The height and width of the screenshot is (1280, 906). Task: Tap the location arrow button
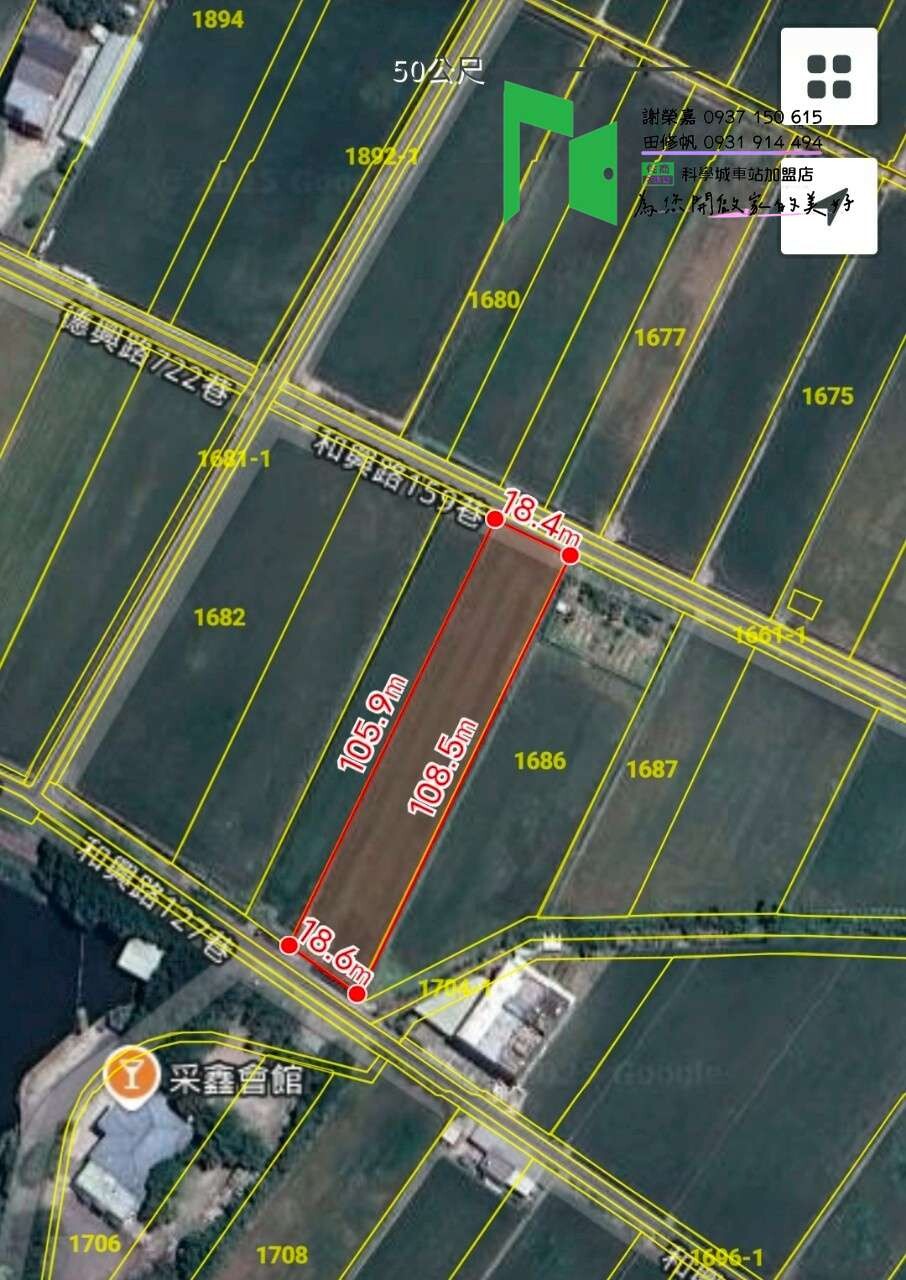point(829,207)
